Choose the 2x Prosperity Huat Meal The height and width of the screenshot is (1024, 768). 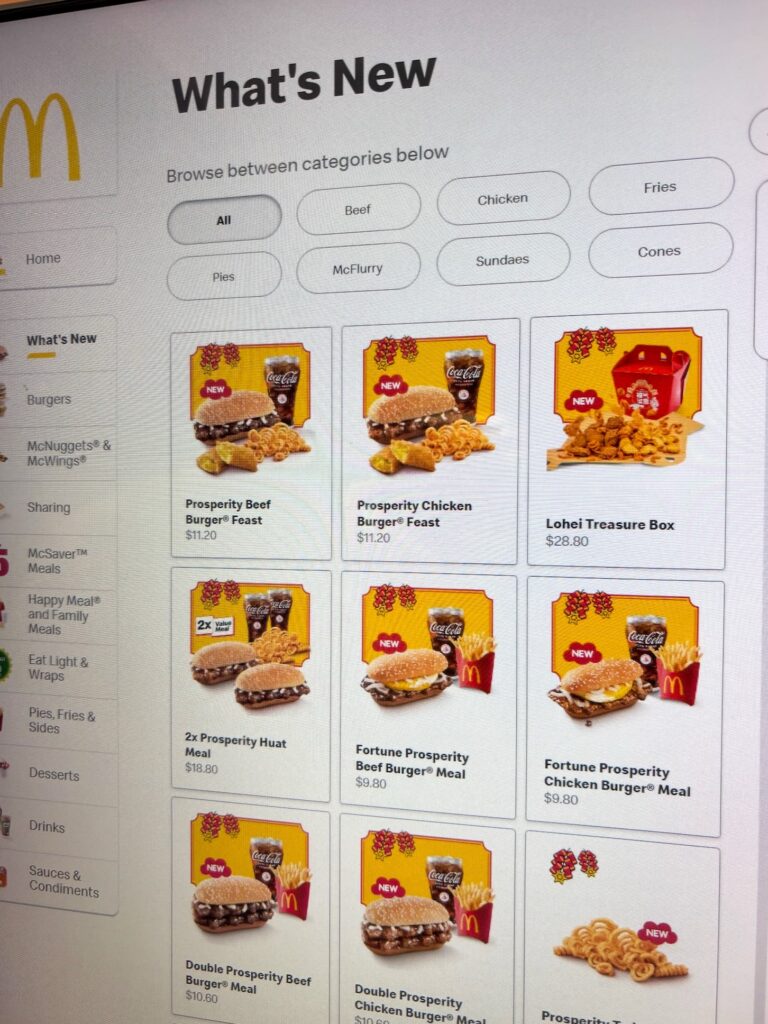click(250, 685)
